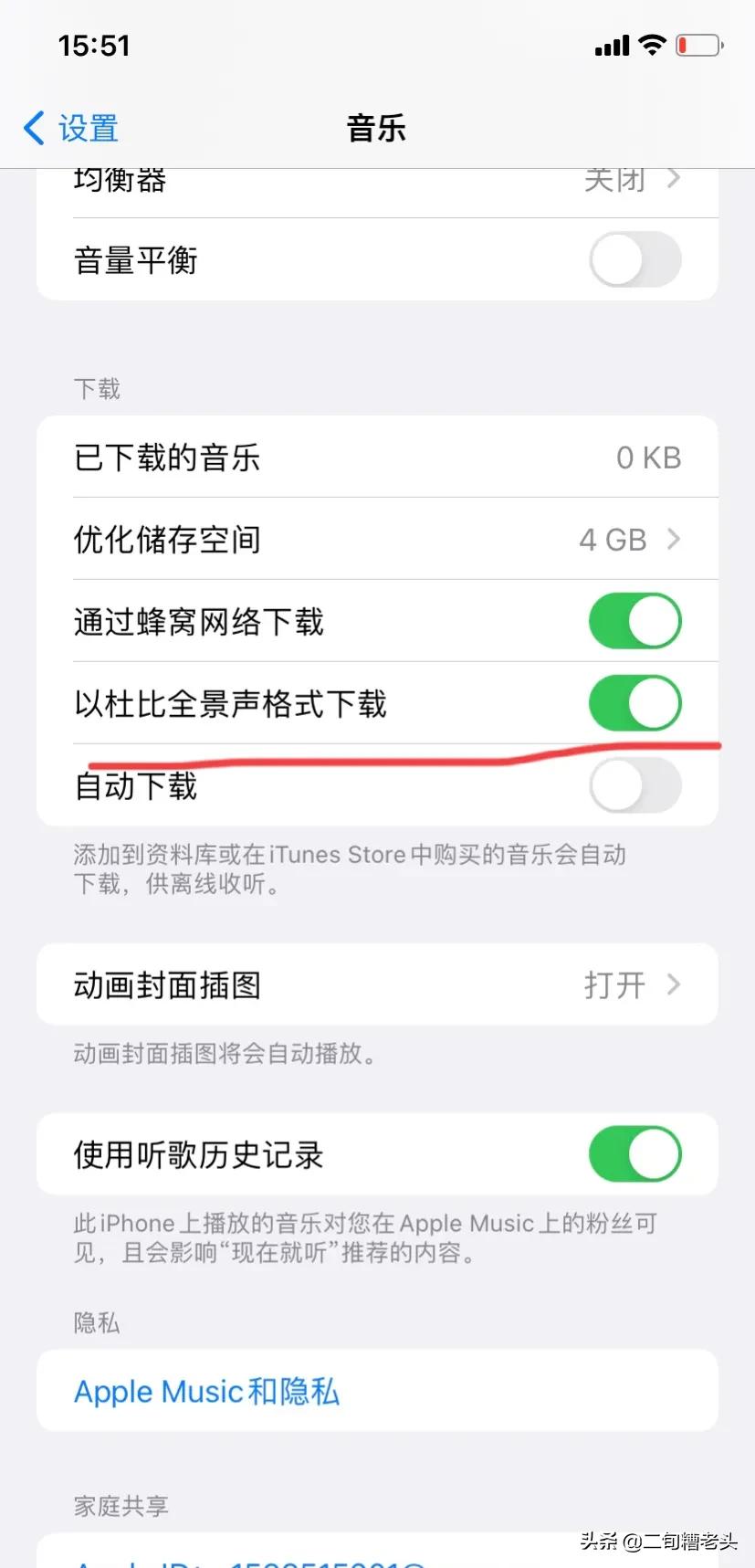The width and height of the screenshot is (755, 1568).
Task: Open Apple Music 和隐私
Action: click(205, 1390)
